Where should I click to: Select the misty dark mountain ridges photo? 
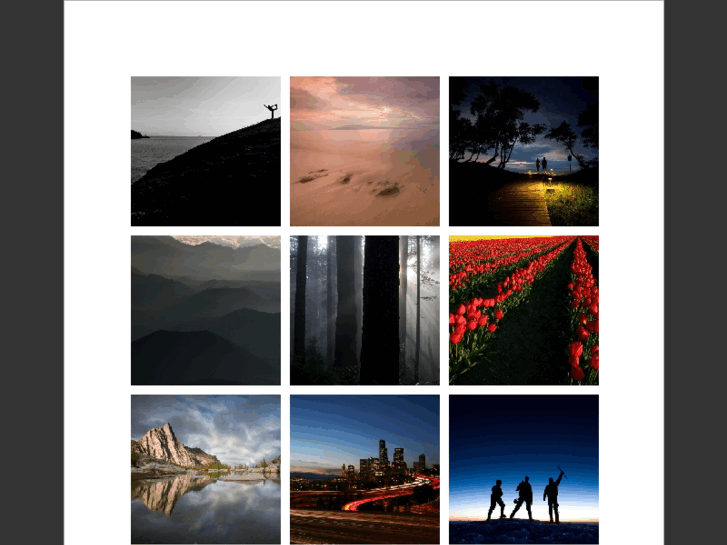pyautogui.click(x=205, y=310)
